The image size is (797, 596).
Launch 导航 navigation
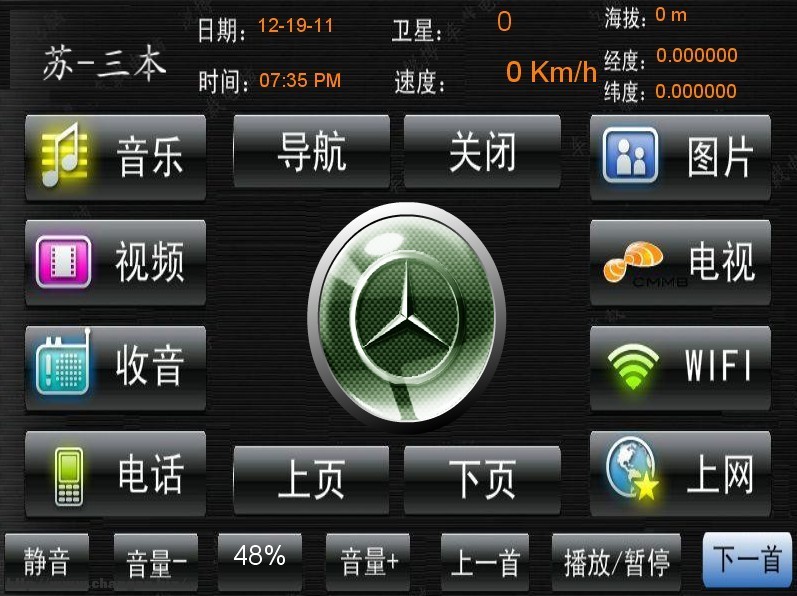pos(311,153)
